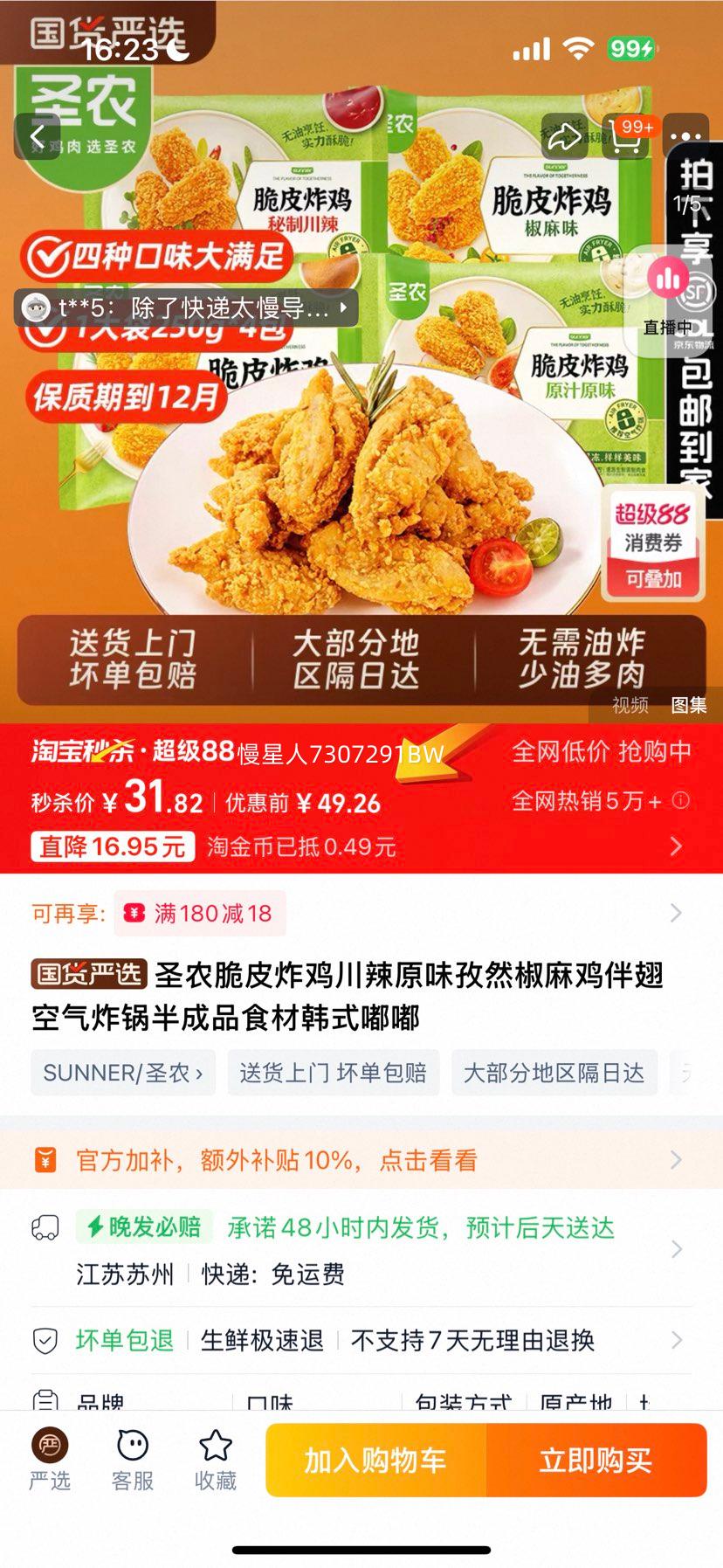Tap the 大部分地区隔日达 chip
The width and height of the screenshot is (723, 1568).
coord(554,1072)
